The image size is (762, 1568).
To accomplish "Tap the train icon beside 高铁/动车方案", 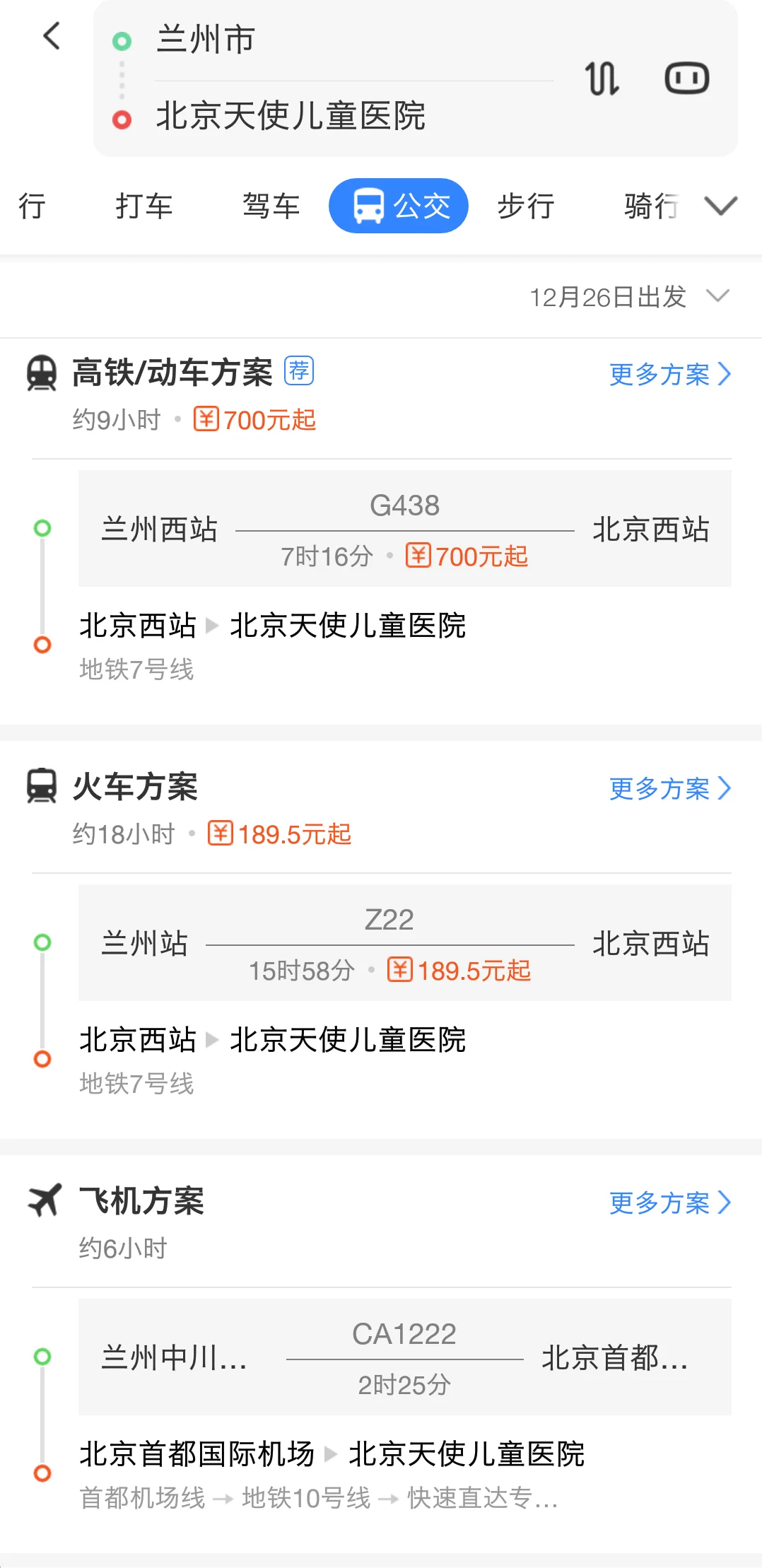I will [x=41, y=373].
